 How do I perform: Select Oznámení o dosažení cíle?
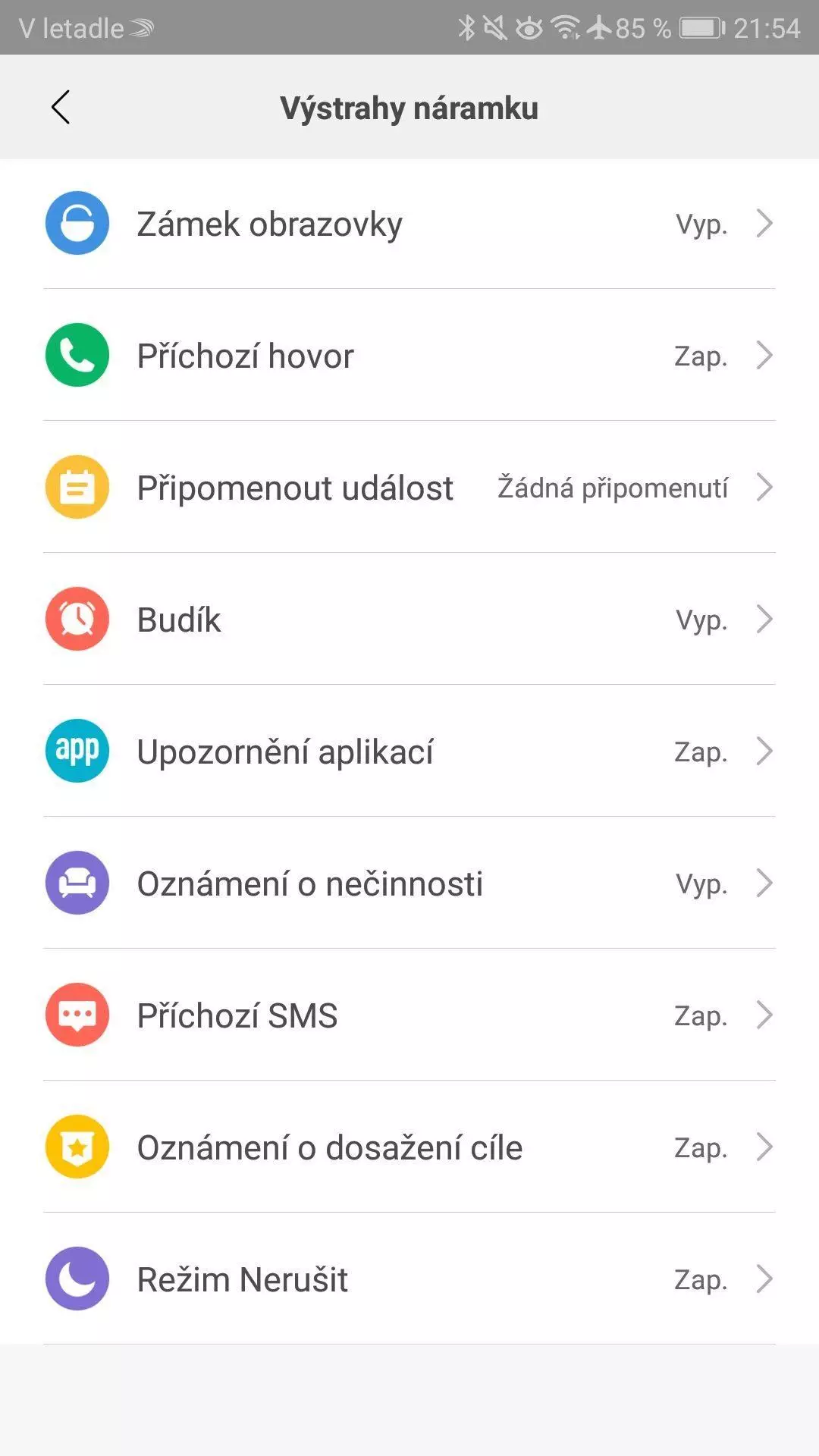pyautogui.click(x=409, y=1147)
